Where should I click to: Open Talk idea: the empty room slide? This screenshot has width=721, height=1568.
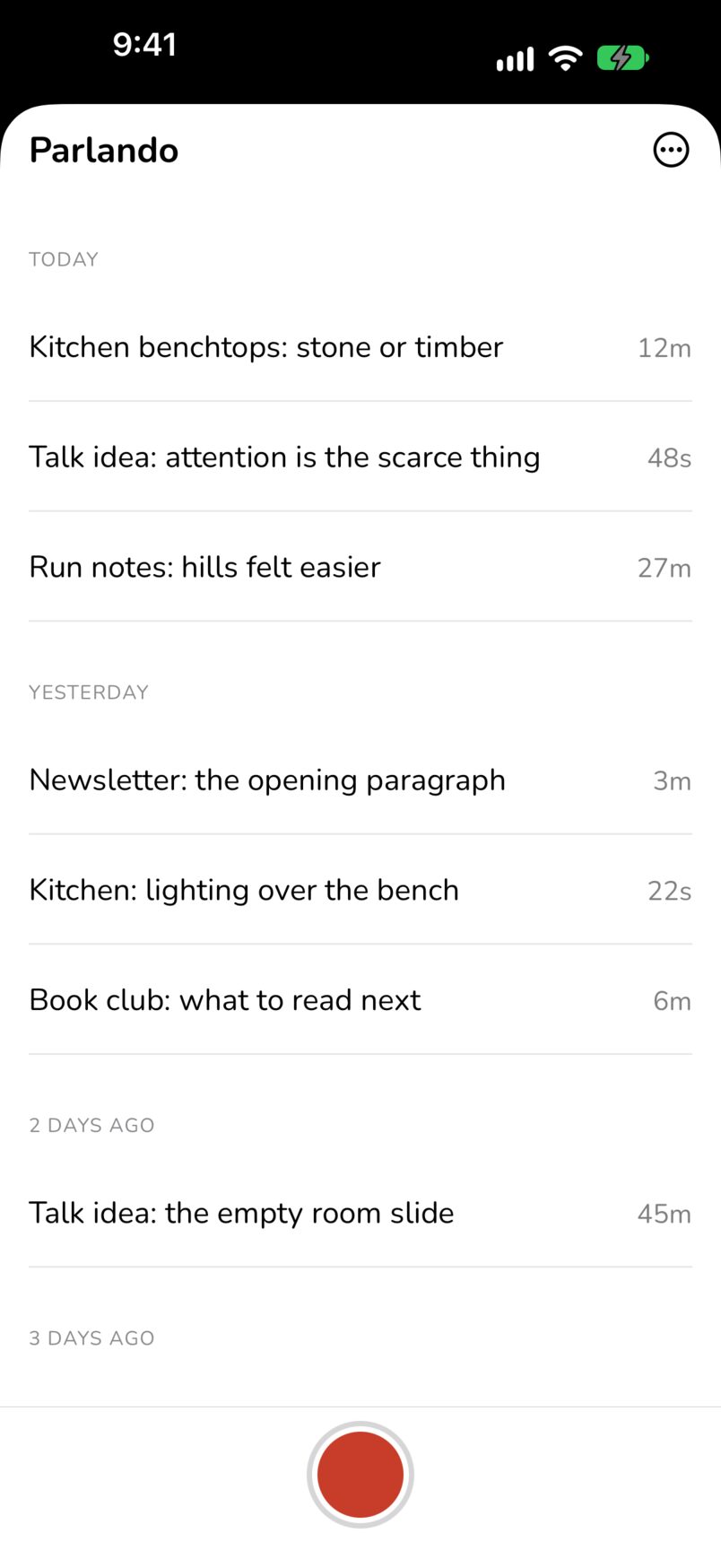click(360, 1214)
